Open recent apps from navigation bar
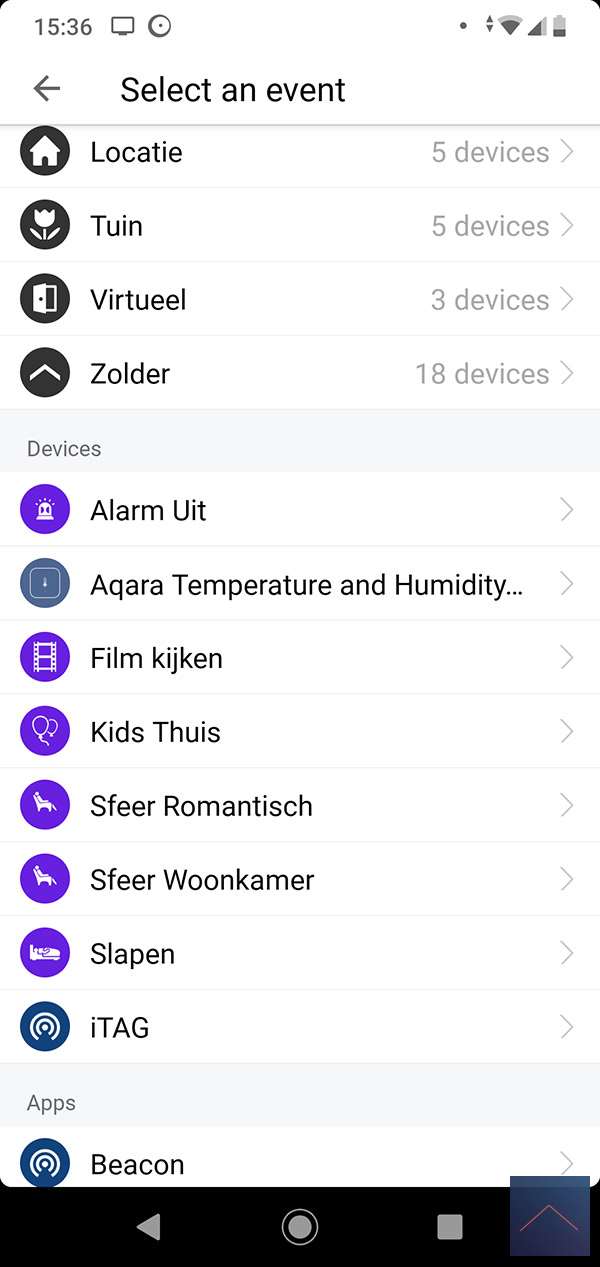Image resolution: width=600 pixels, height=1267 pixels. [x=450, y=1226]
